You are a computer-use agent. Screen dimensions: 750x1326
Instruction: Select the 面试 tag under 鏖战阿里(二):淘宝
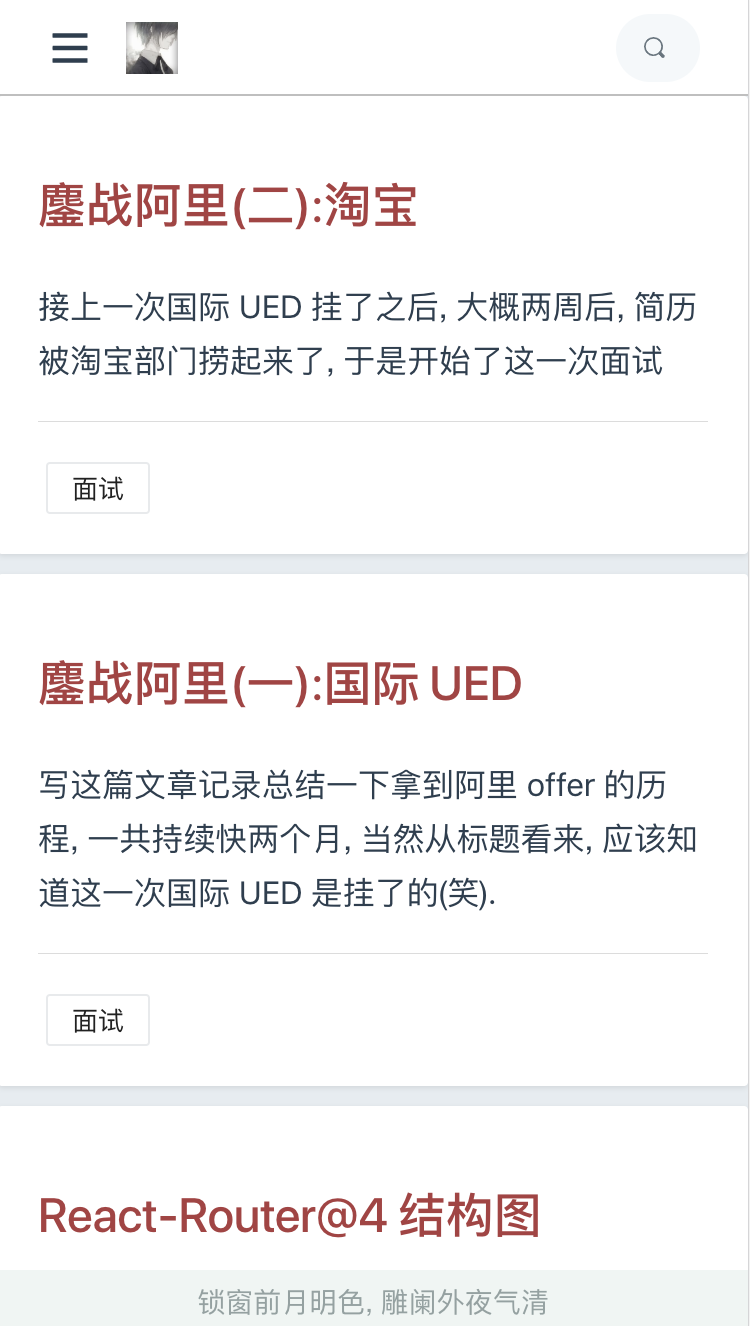[x=98, y=489]
